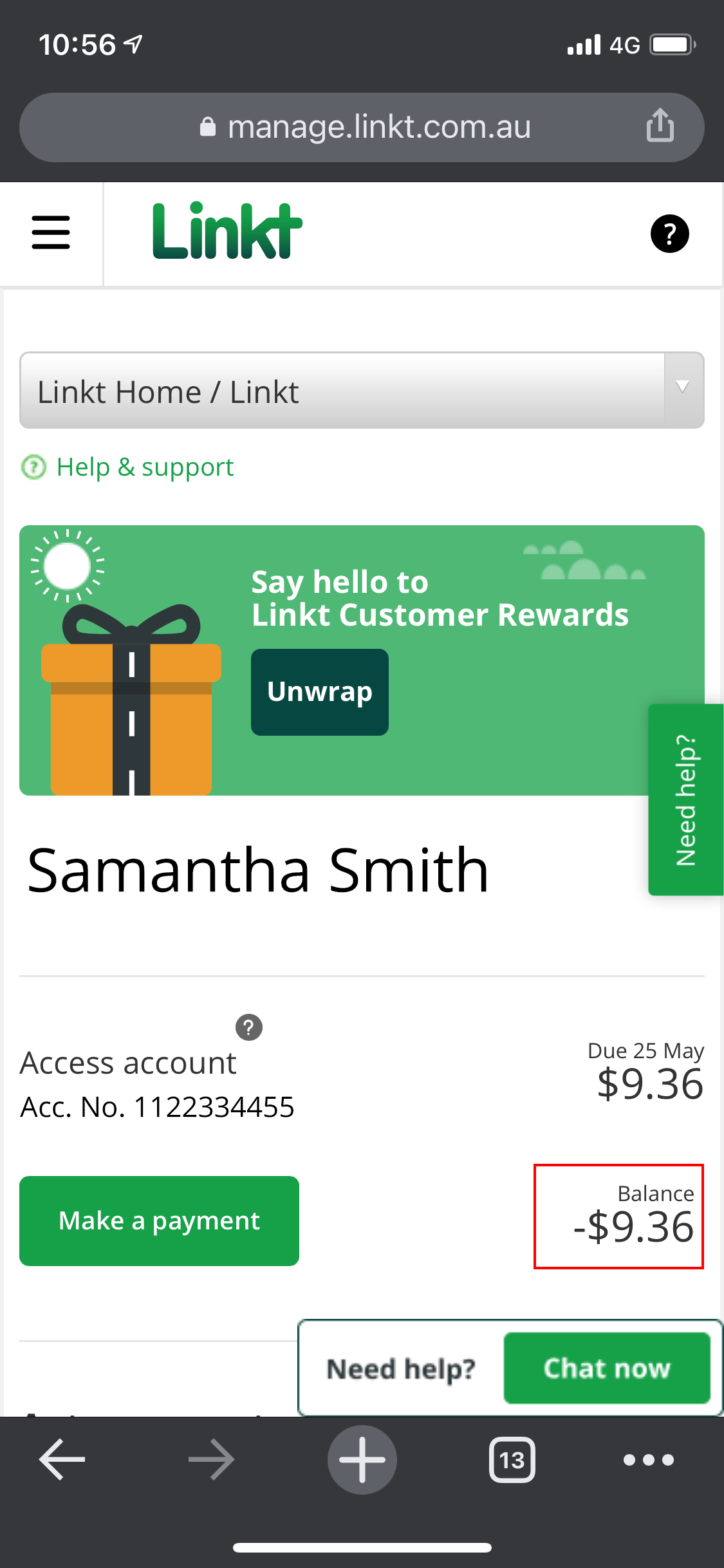Go back in the browser
The height and width of the screenshot is (1568, 724).
[x=62, y=1459]
